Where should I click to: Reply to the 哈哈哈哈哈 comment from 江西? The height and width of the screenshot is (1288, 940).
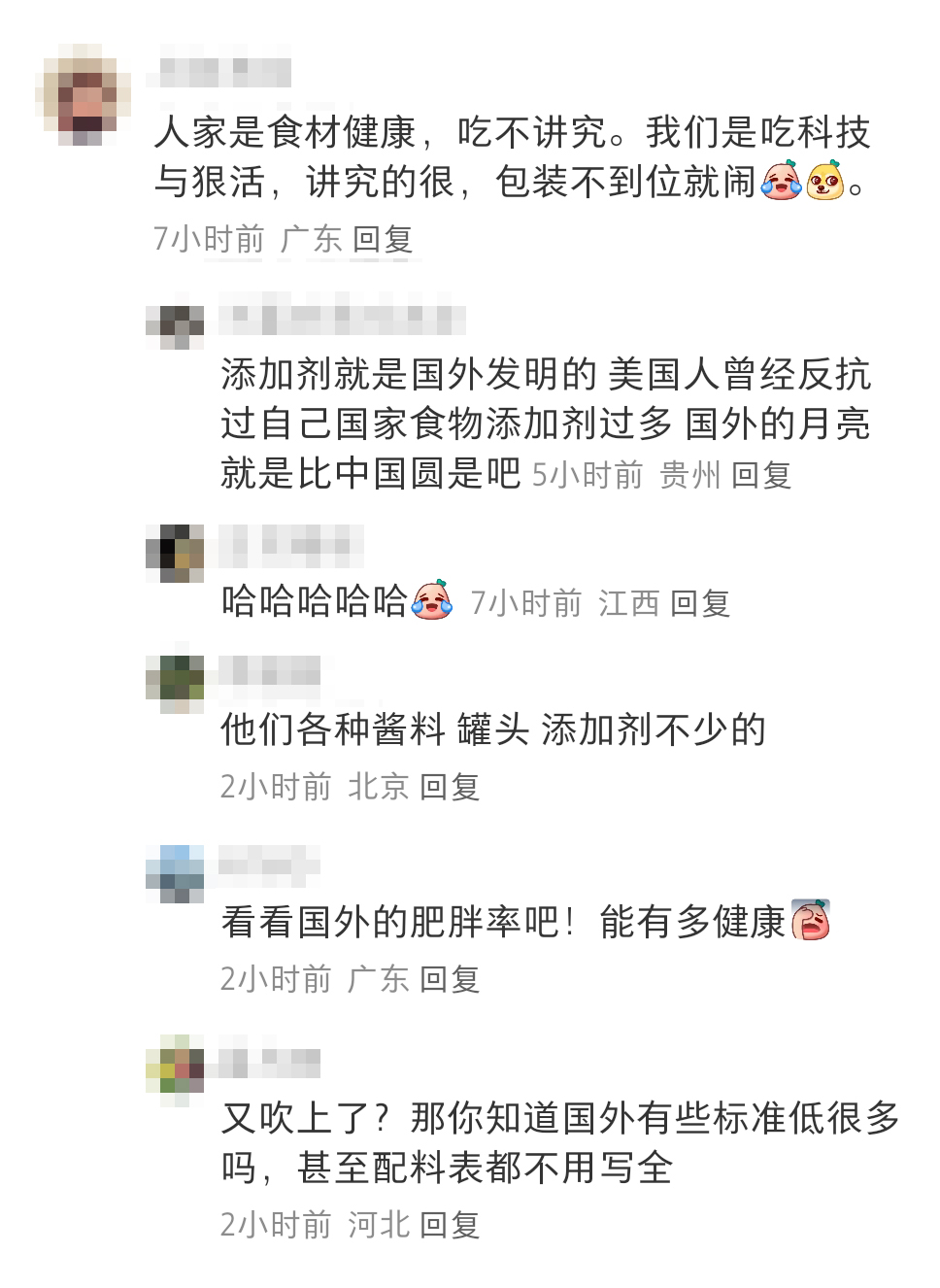(700, 603)
